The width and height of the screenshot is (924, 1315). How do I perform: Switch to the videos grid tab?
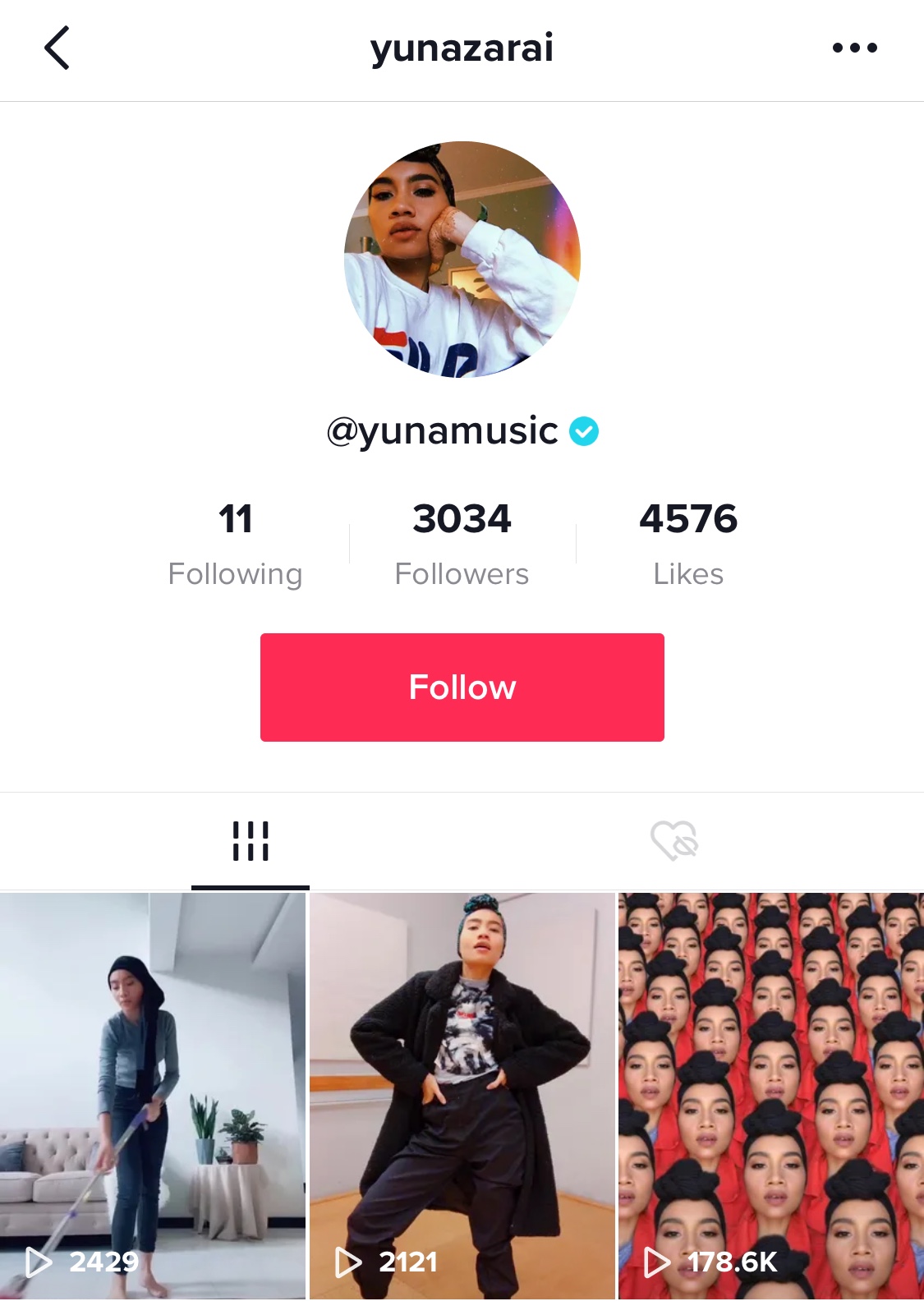tap(251, 841)
